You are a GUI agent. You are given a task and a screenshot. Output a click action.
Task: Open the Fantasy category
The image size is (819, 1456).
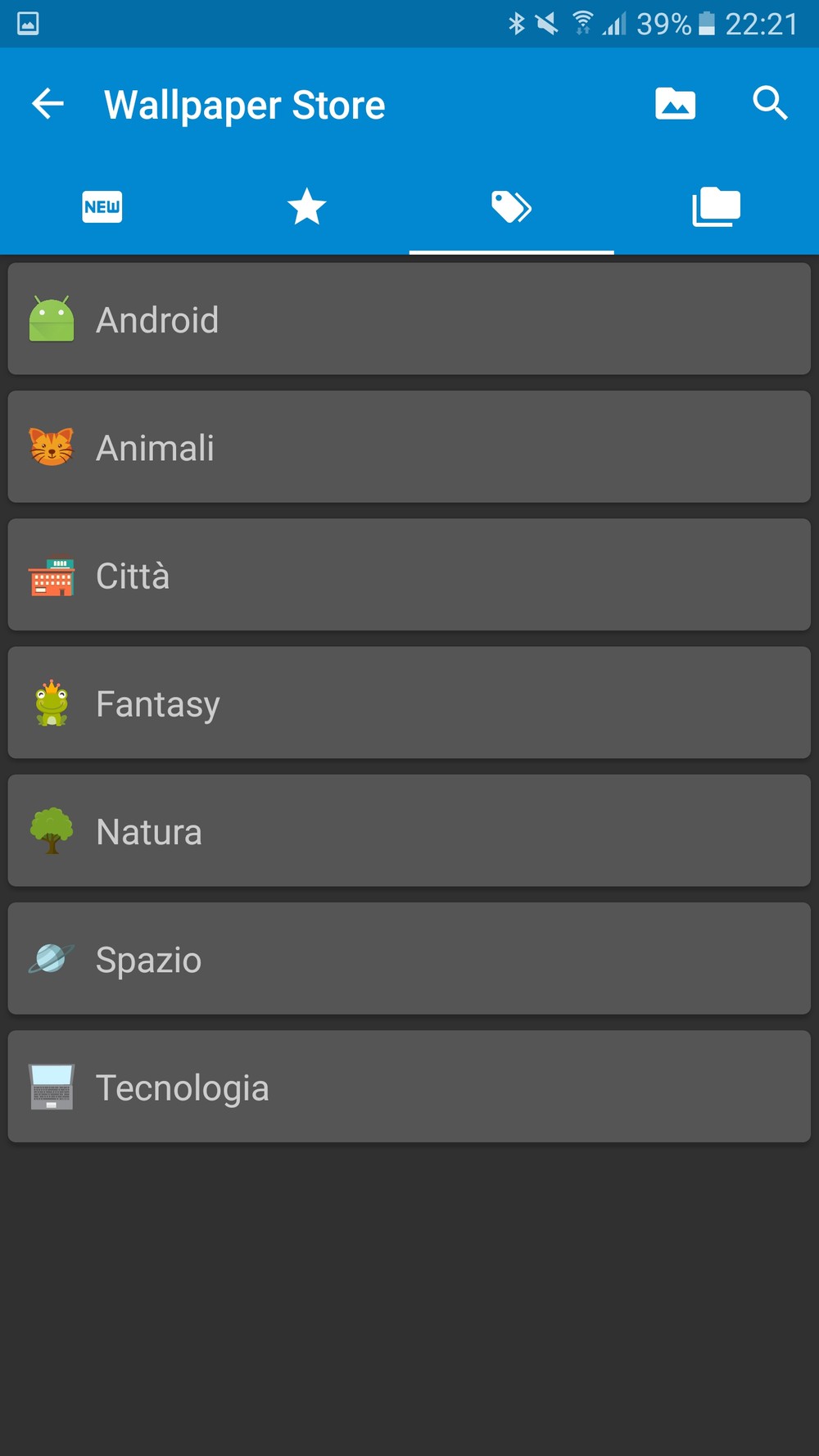tap(409, 703)
